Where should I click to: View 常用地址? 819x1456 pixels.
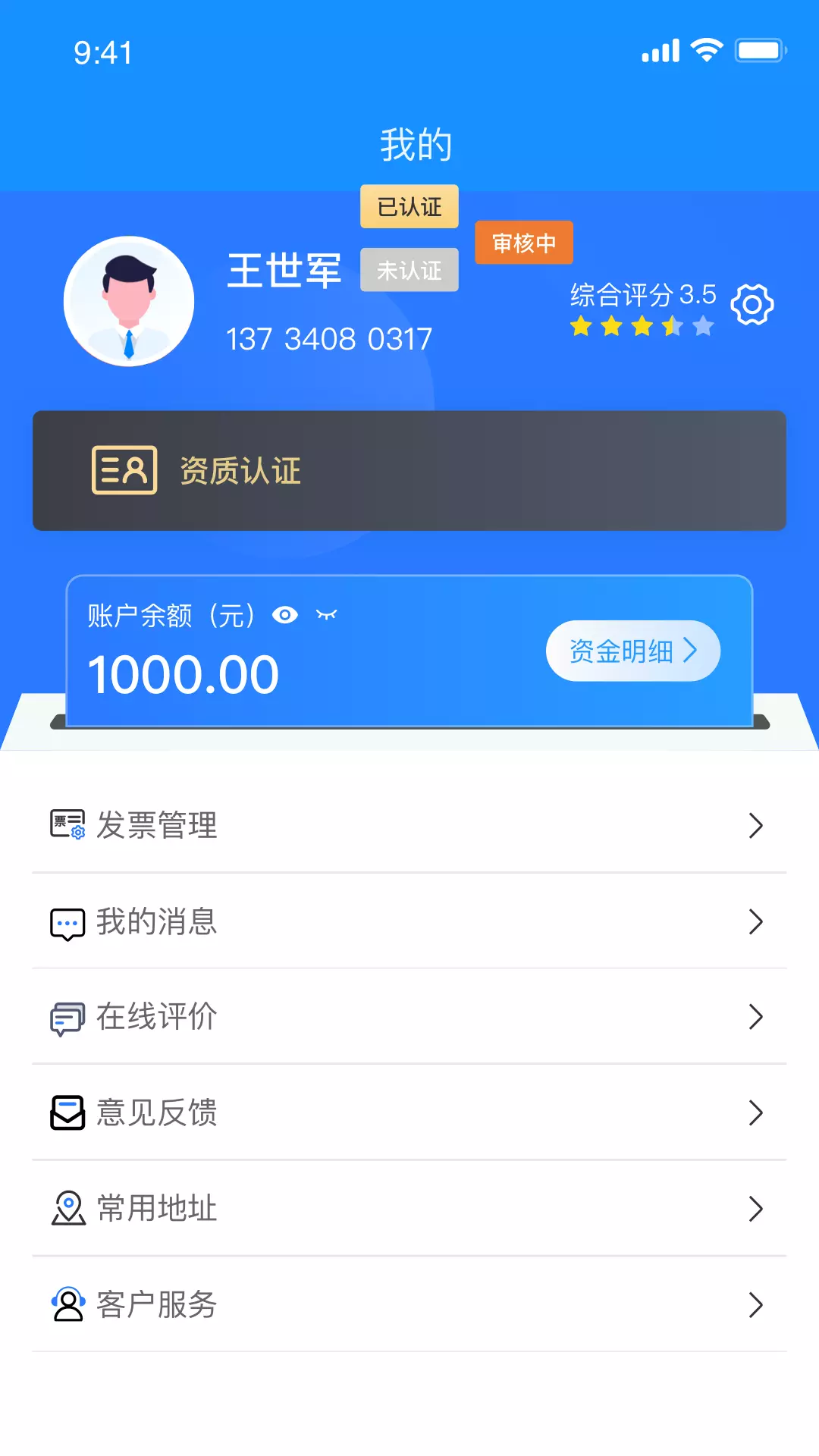[409, 1208]
